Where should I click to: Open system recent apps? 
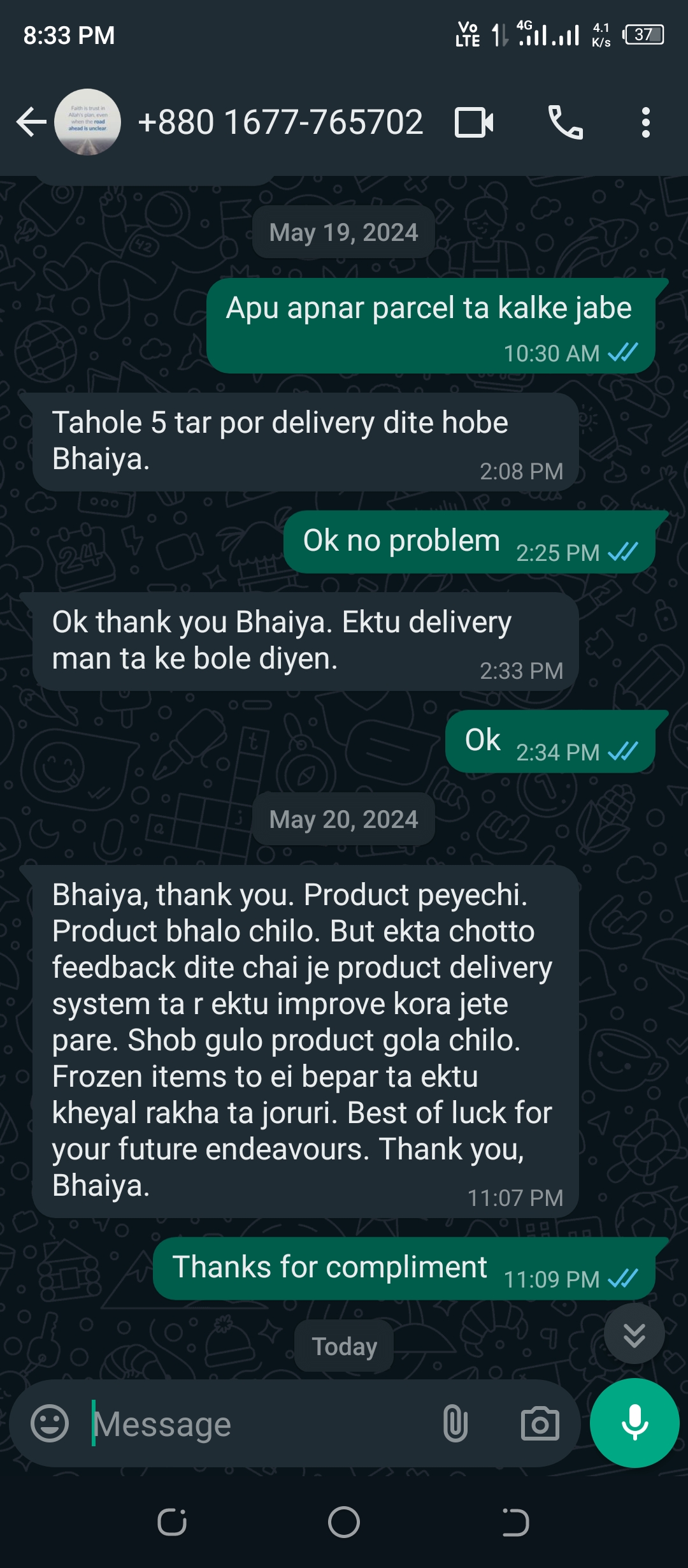pyautogui.click(x=172, y=1522)
